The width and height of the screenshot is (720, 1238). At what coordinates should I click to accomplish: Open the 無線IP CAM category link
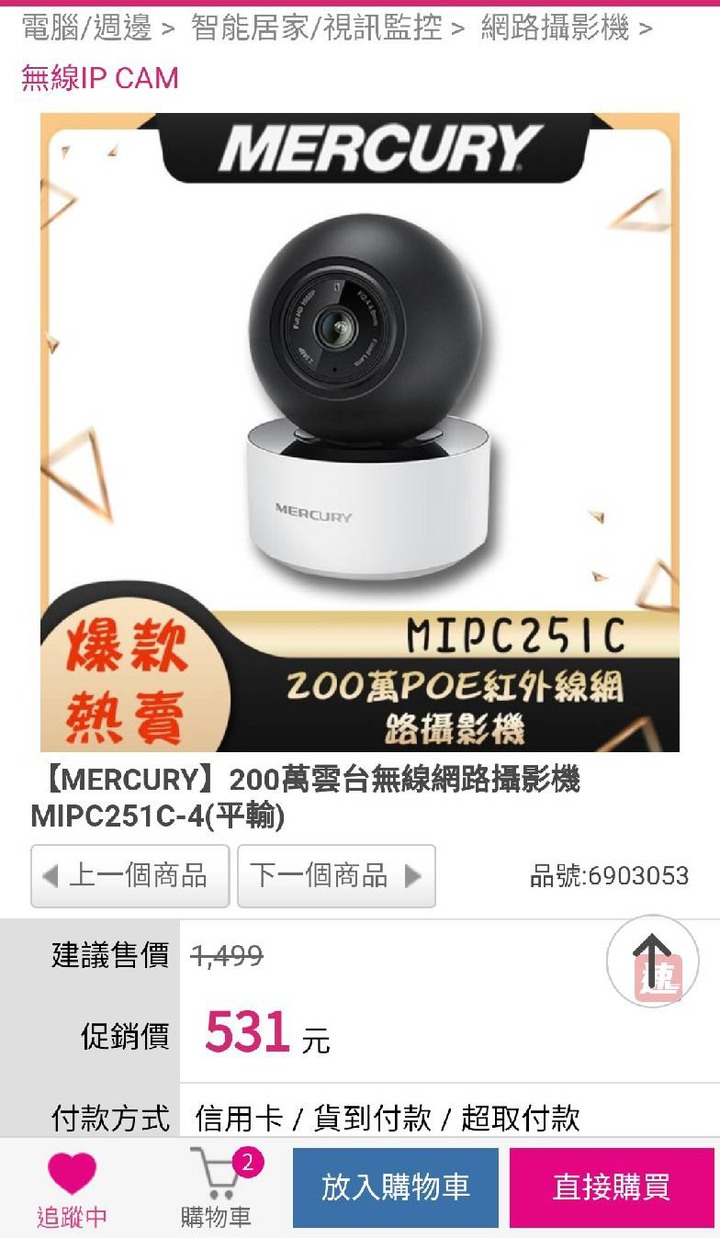coord(100,78)
